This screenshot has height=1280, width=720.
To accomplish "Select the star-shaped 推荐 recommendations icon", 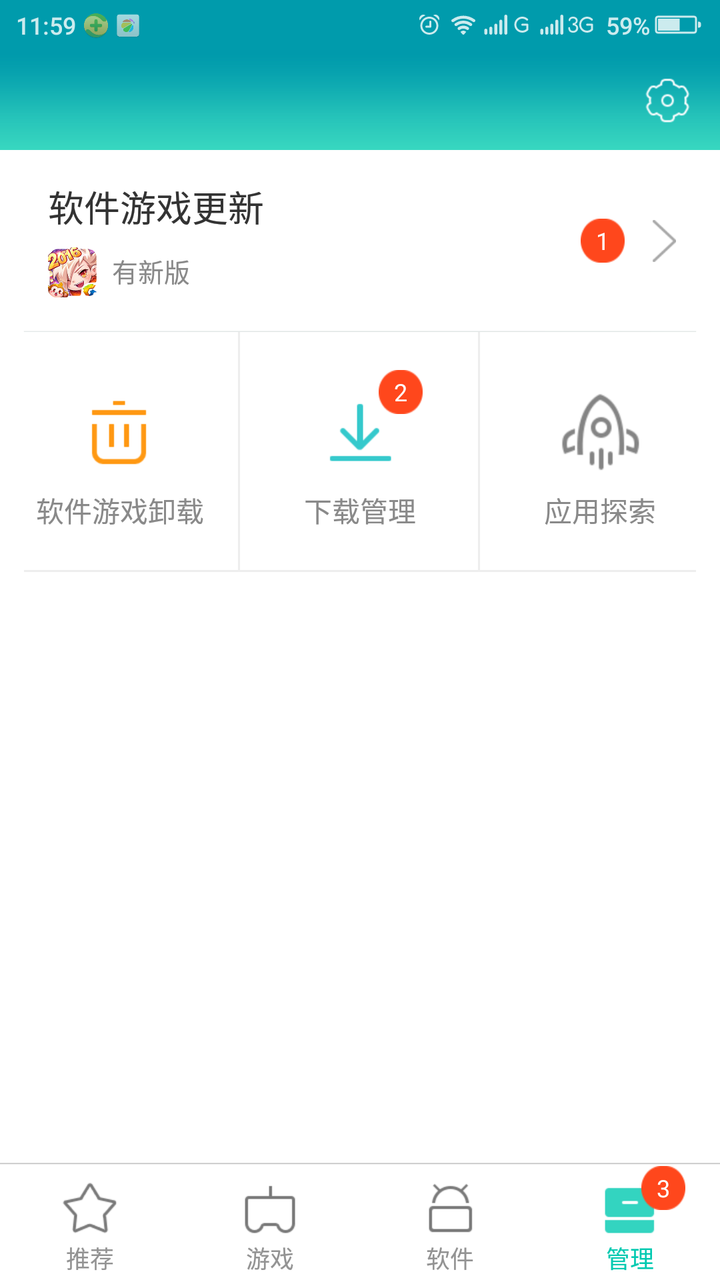I will (x=90, y=1207).
